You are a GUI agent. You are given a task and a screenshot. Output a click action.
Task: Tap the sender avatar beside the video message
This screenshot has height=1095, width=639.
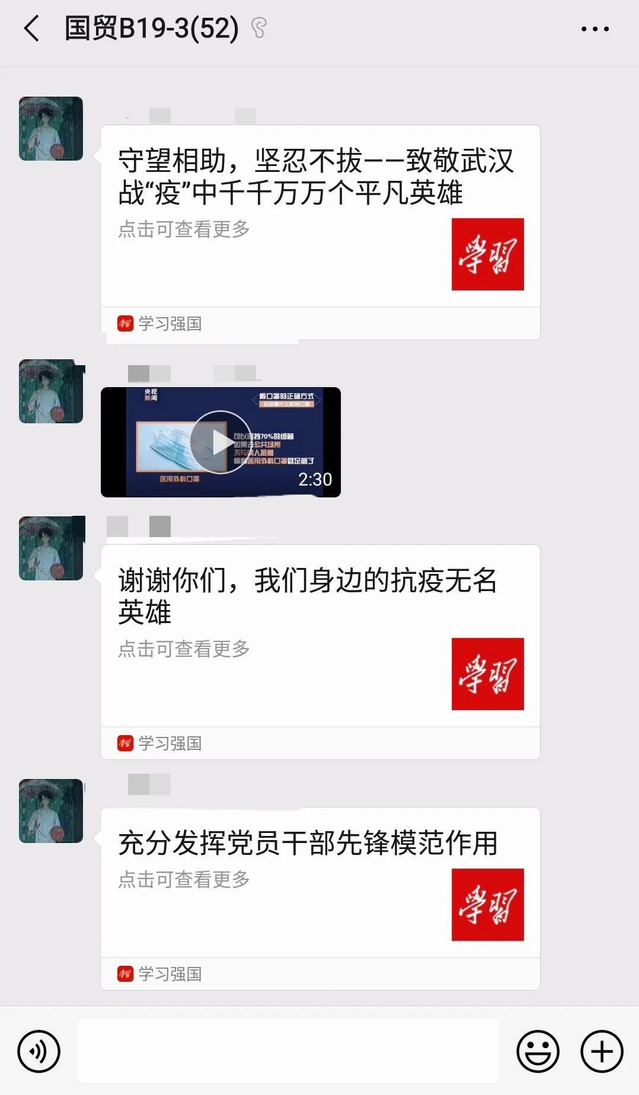coord(51,391)
